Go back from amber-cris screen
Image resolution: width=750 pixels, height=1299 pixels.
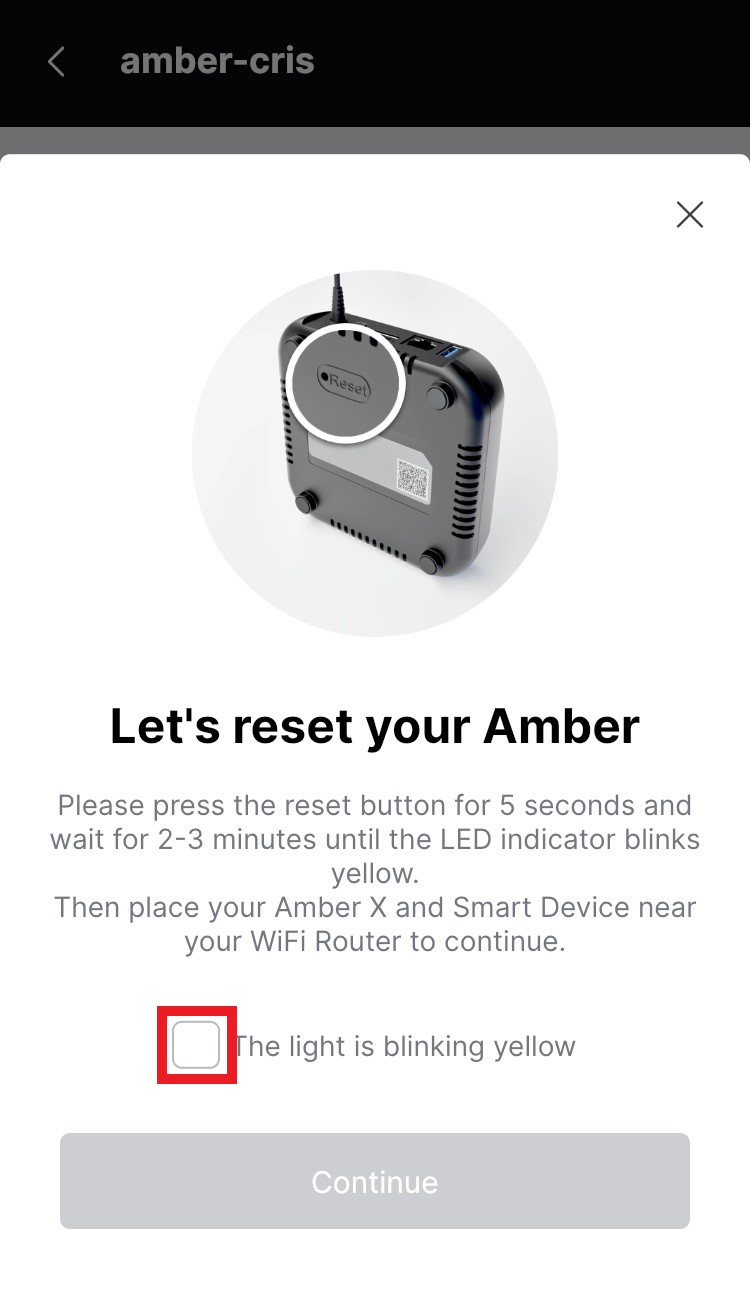tap(57, 61)
